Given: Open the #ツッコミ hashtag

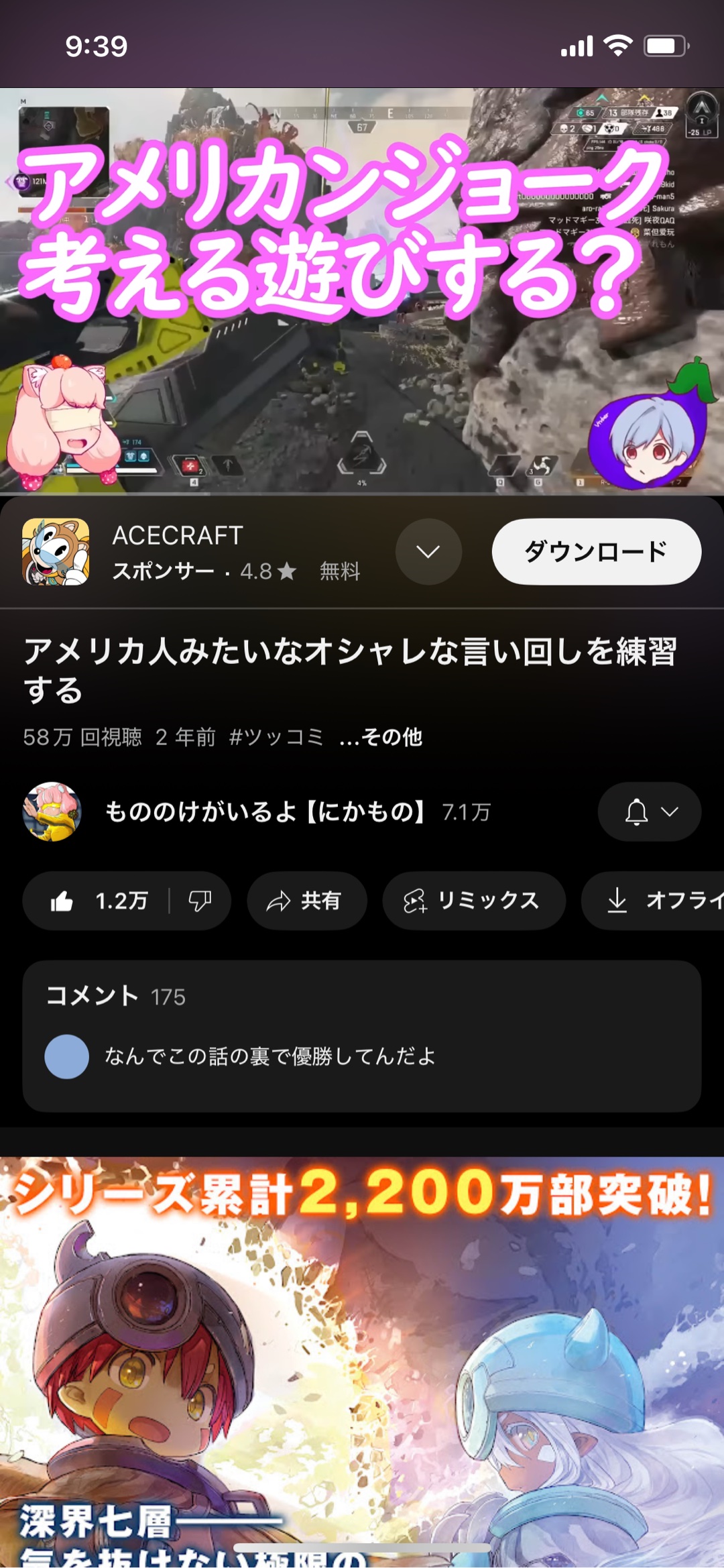Looking at the screenshot, I should [276, 737].
